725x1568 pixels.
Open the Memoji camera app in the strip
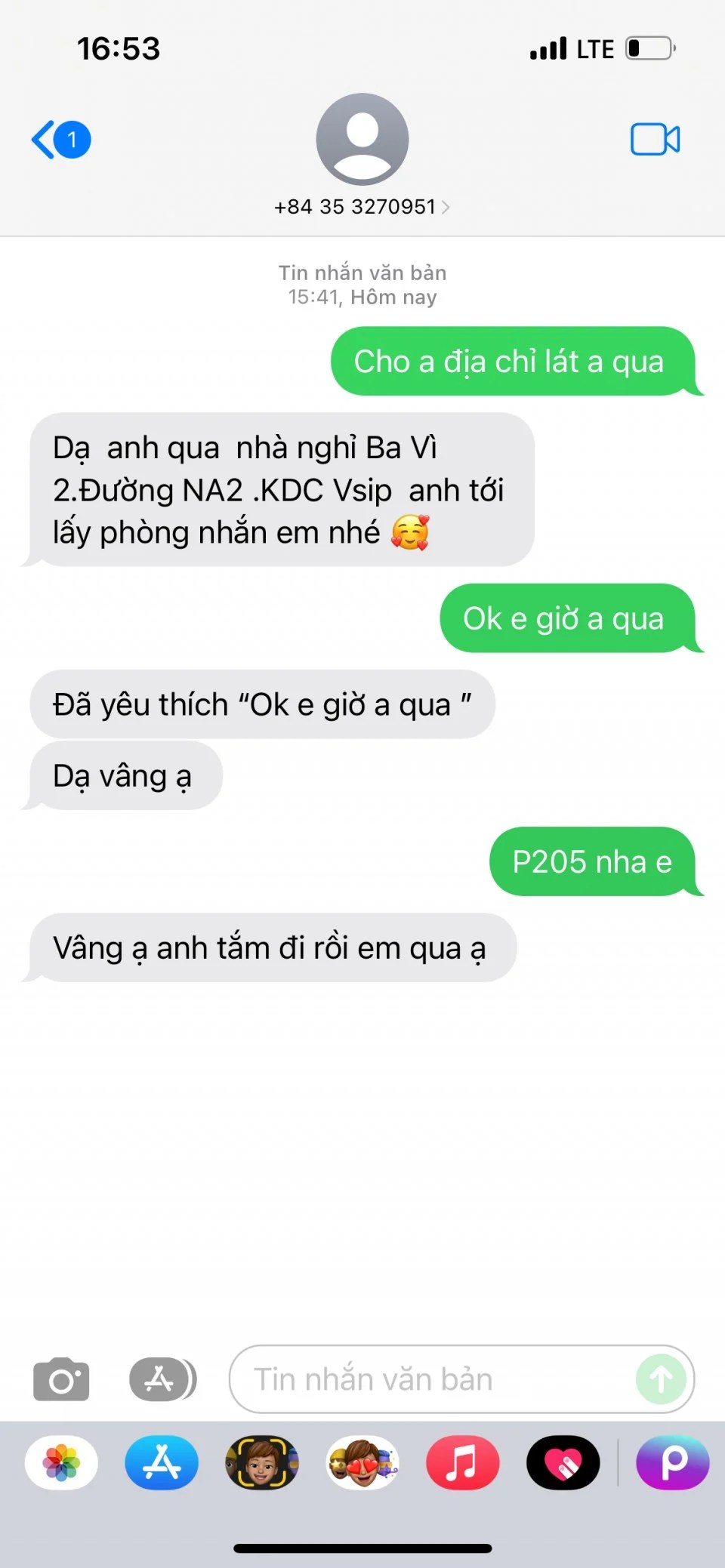tap(262, 1463)
